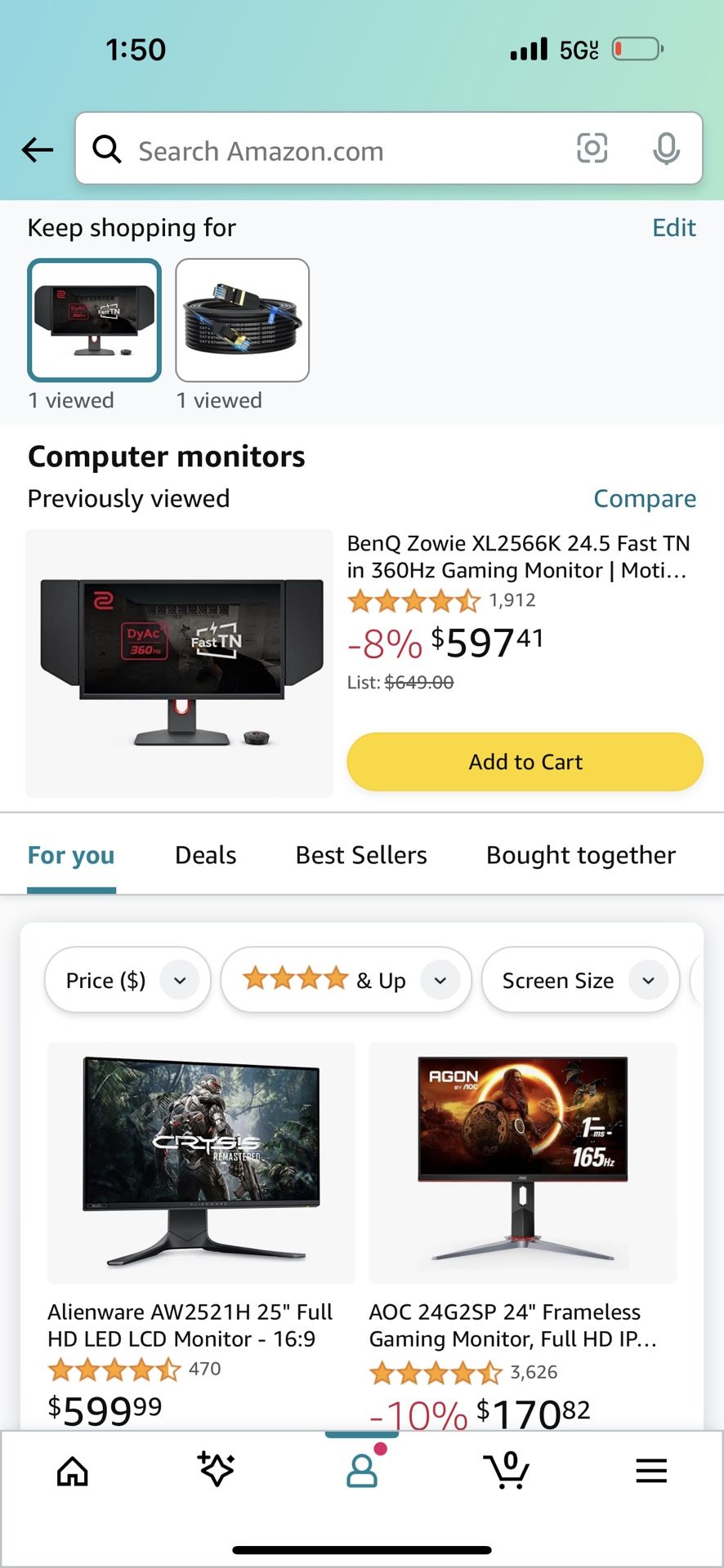Viewport: 724px width, 1568px height.
Task: Expand the four stars & Up filter
Action: coord(346,980)
